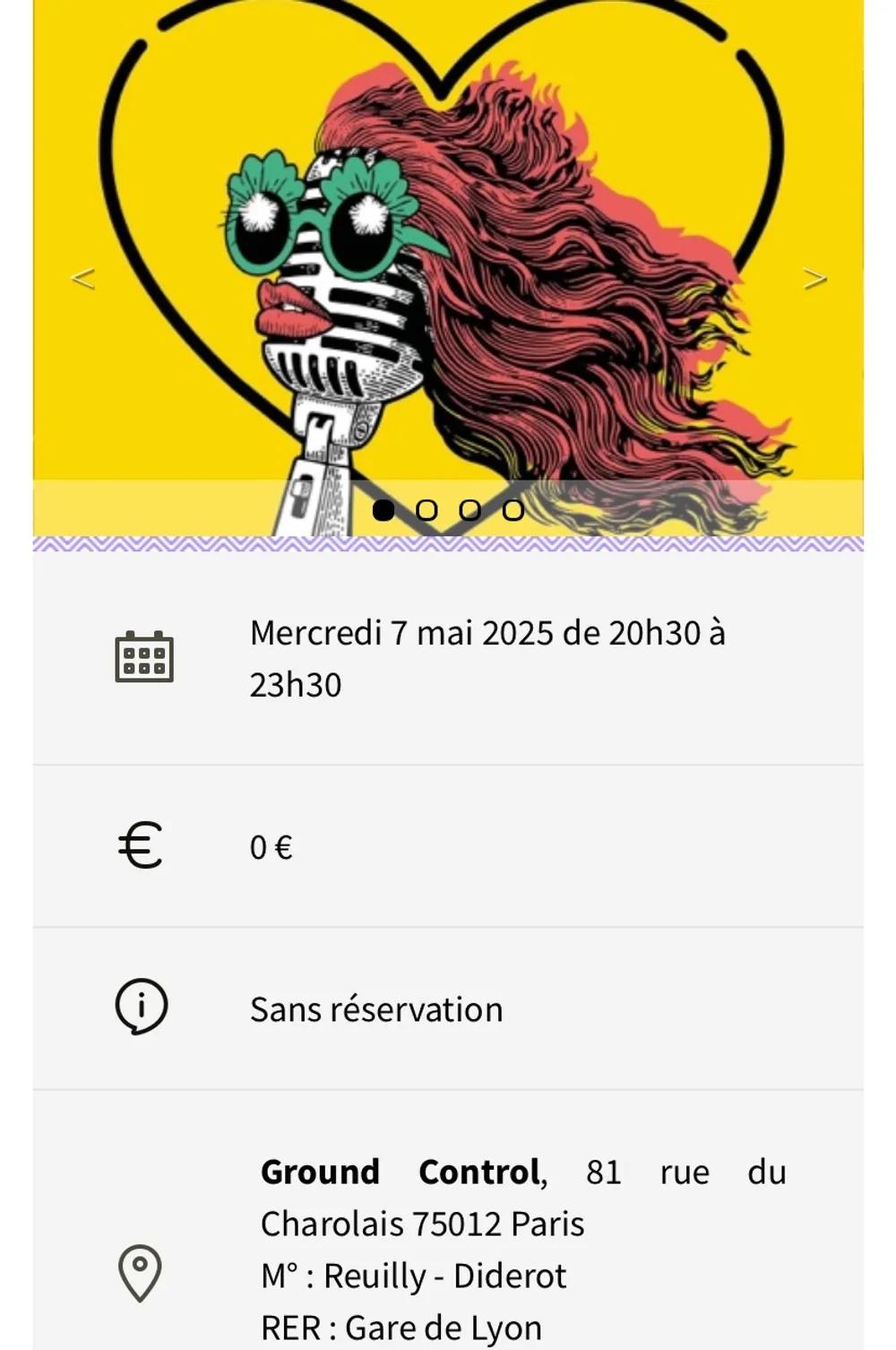Select the third carousel dot
Screen dimensions: 896x1350
pyautogui.click(x=470, y=510)
